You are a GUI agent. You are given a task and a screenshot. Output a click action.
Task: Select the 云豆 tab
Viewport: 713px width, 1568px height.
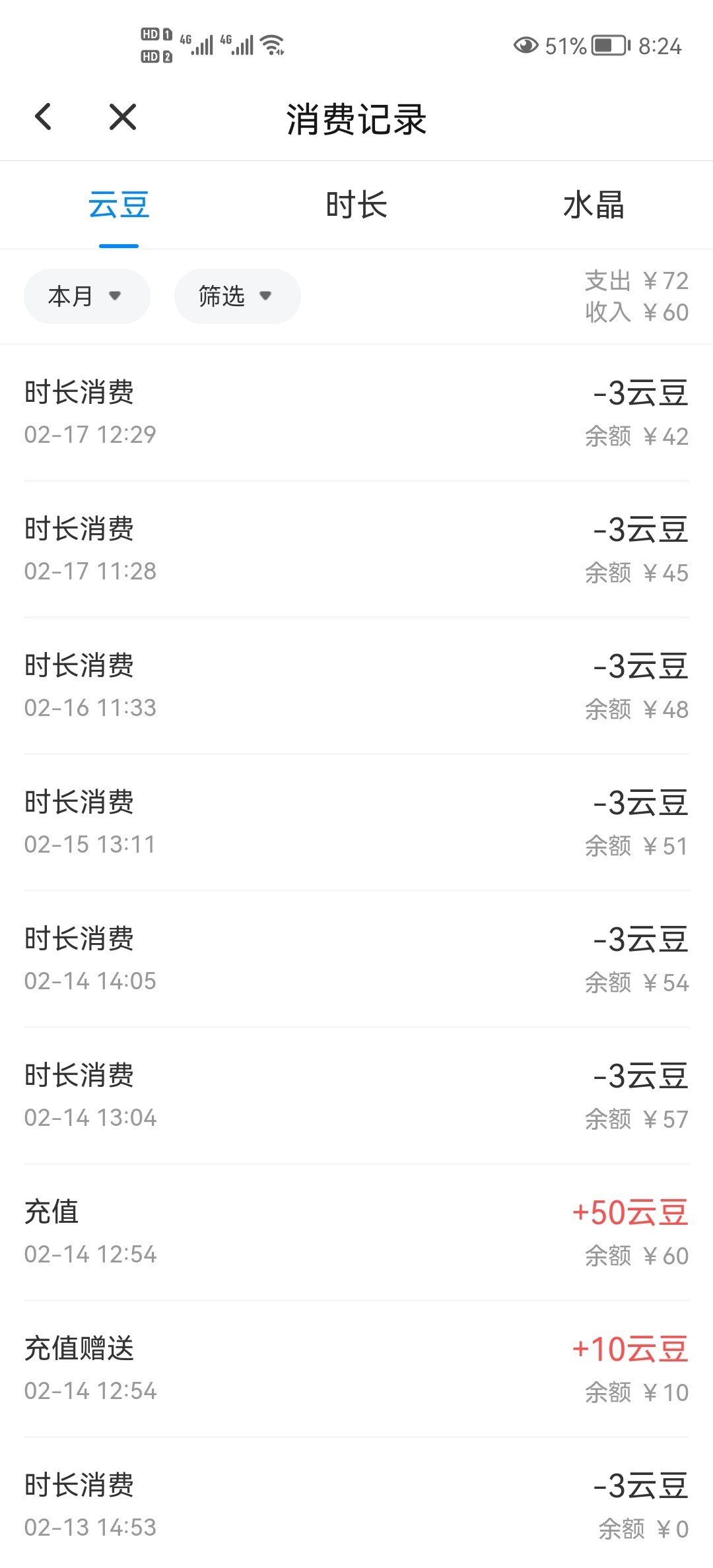pos(119,205)
